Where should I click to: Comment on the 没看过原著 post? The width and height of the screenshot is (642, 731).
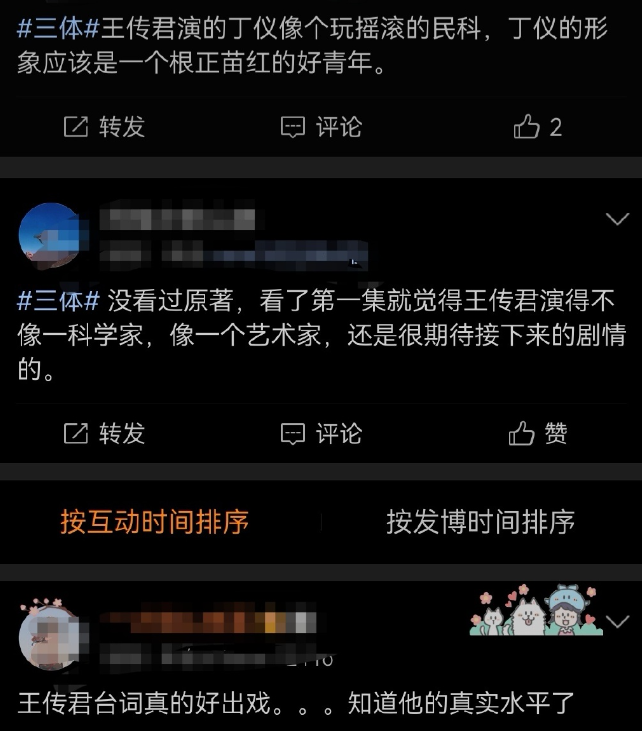click(320, 433)
